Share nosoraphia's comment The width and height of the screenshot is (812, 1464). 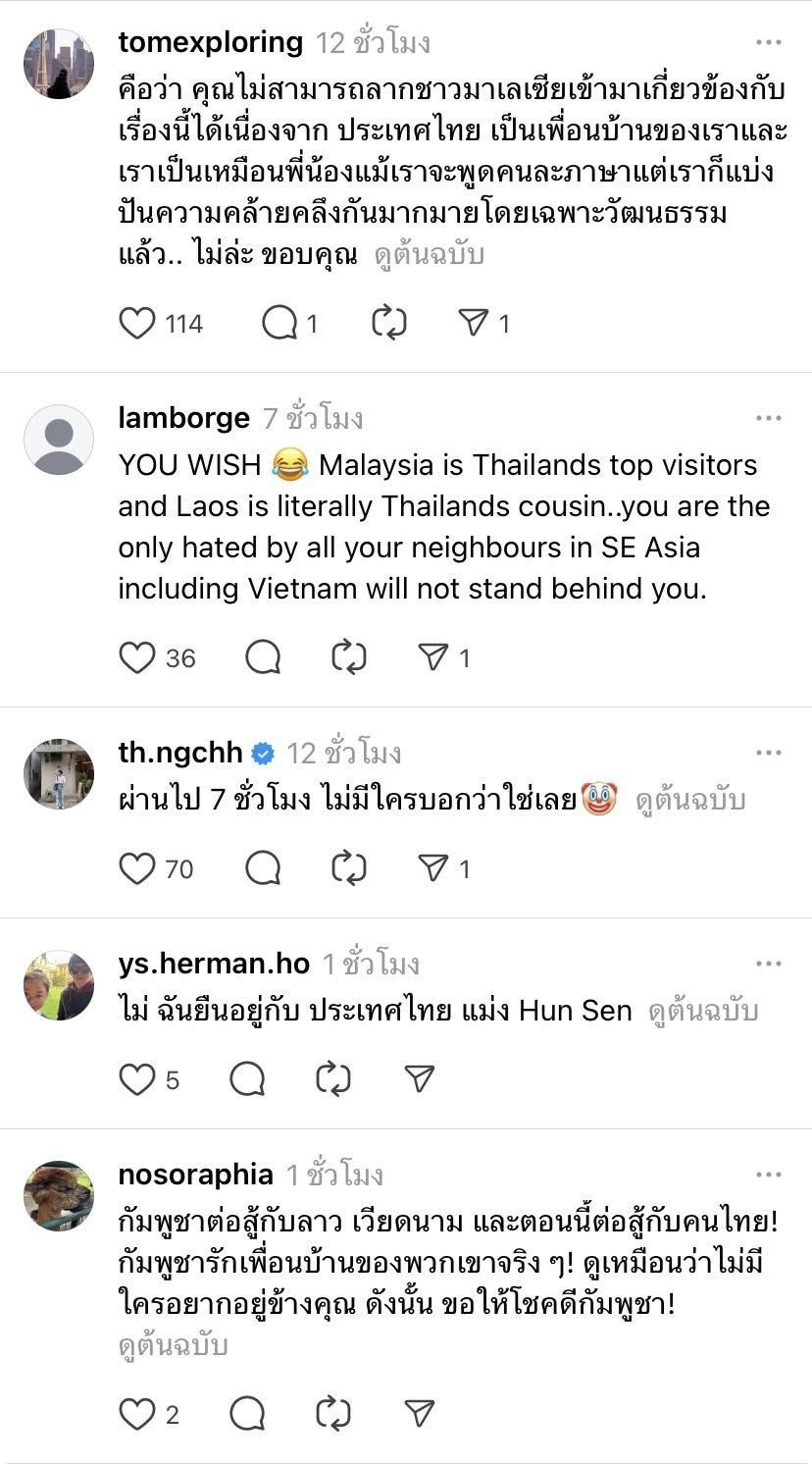coord(420,1414)
